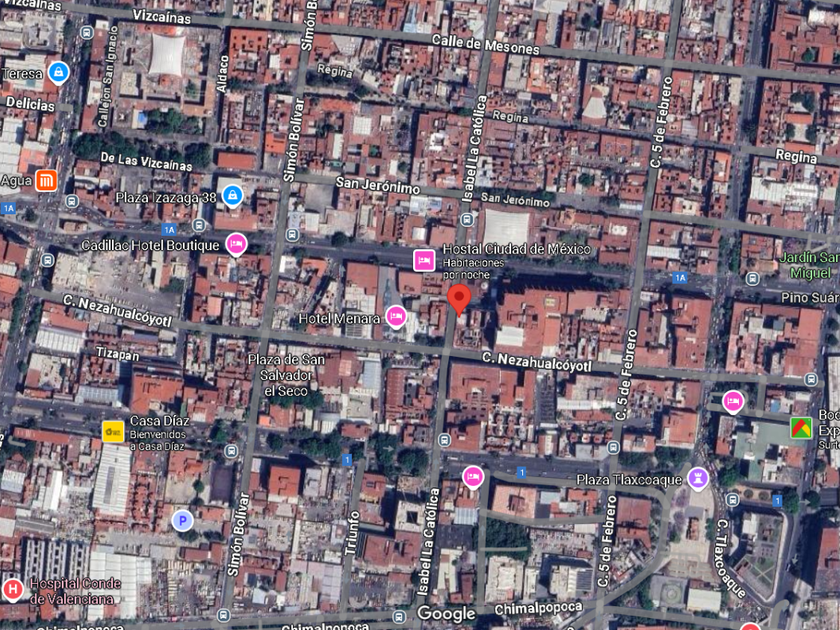Tap the blue parking P marker
Viewport: 840px width, 630px height.
point(183,520)
